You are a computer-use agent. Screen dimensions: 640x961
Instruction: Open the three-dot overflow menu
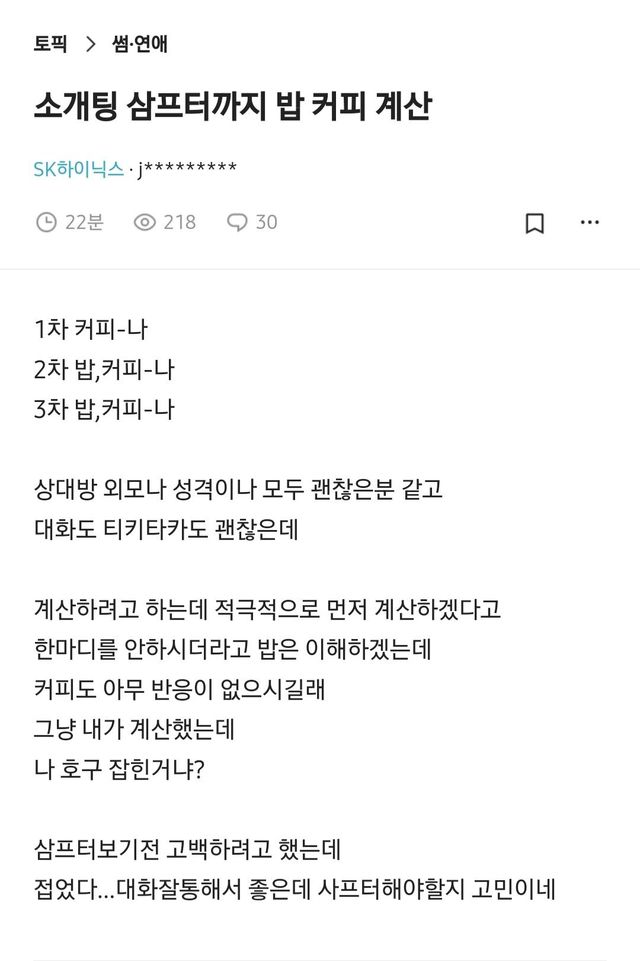[590, 223]
